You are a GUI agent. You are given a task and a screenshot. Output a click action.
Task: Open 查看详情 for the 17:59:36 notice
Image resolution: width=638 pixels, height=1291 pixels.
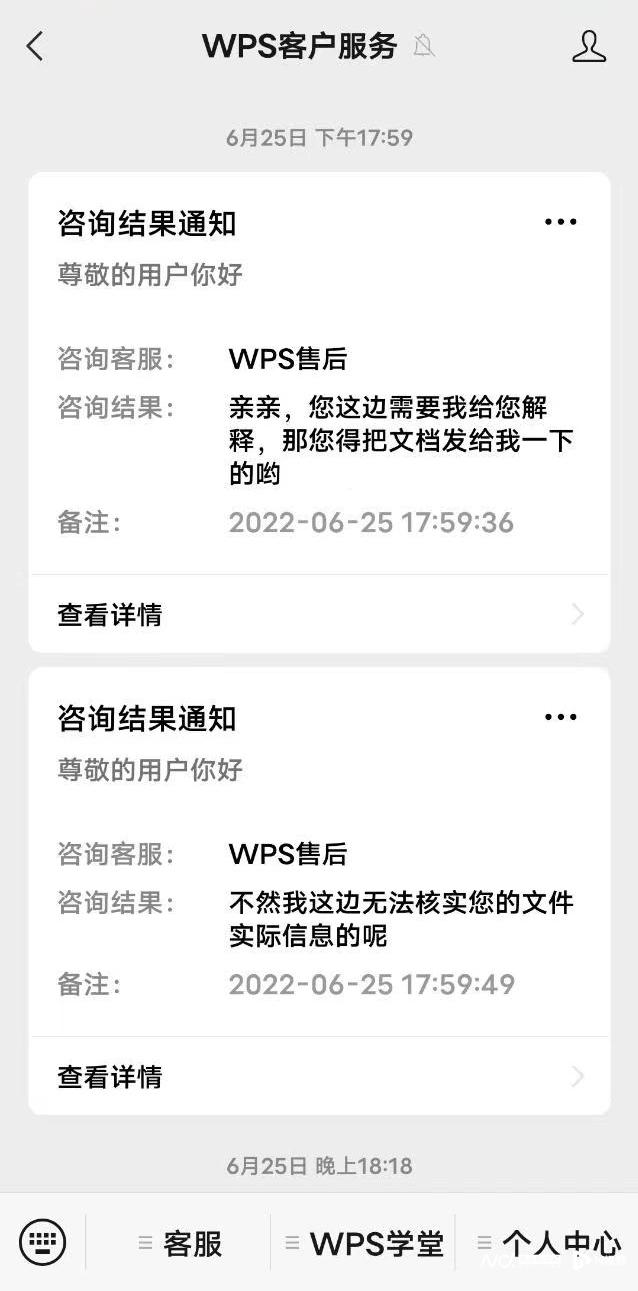click(x=319, y=614)
